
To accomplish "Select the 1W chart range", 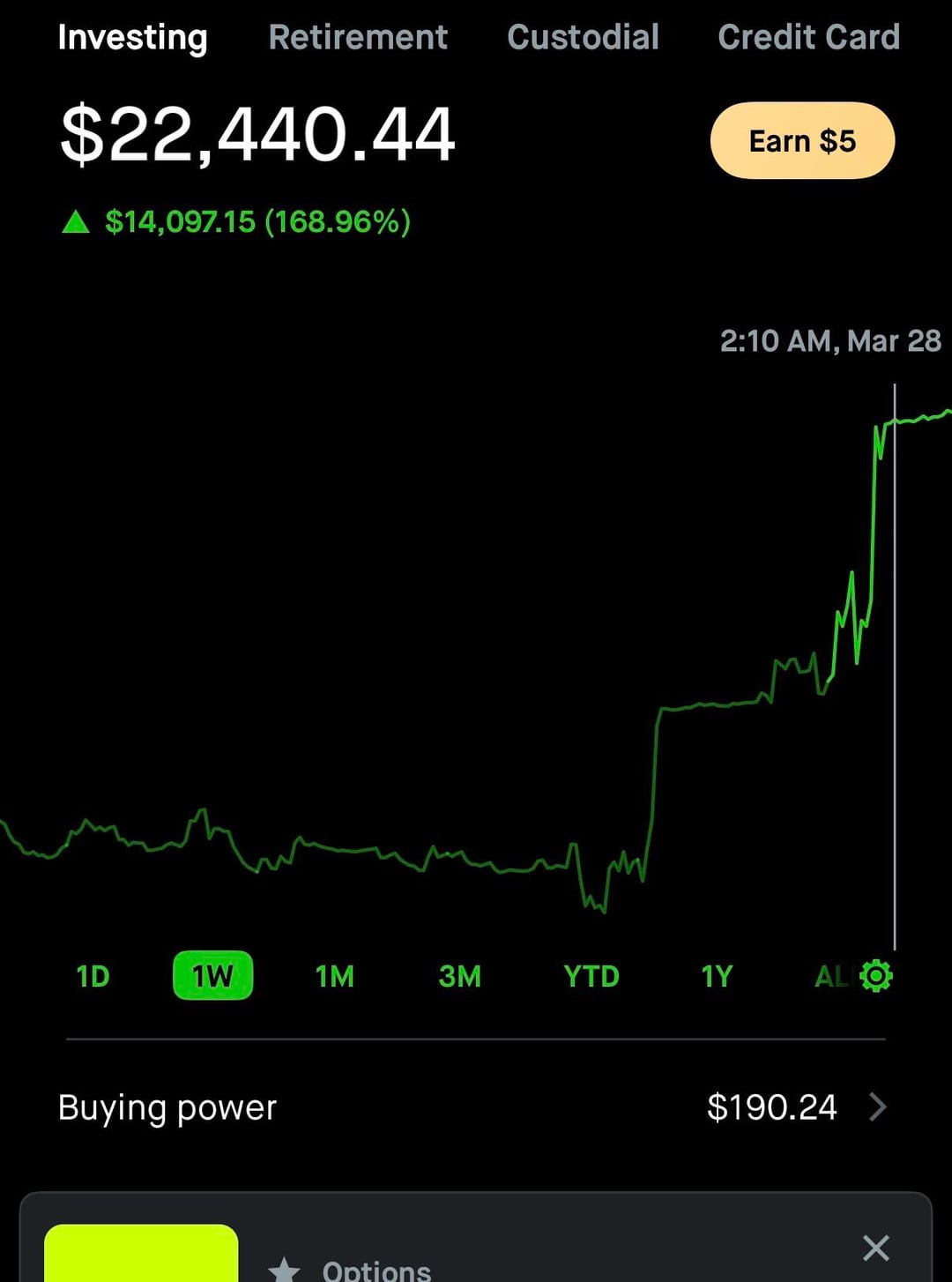I will [212, 976].
